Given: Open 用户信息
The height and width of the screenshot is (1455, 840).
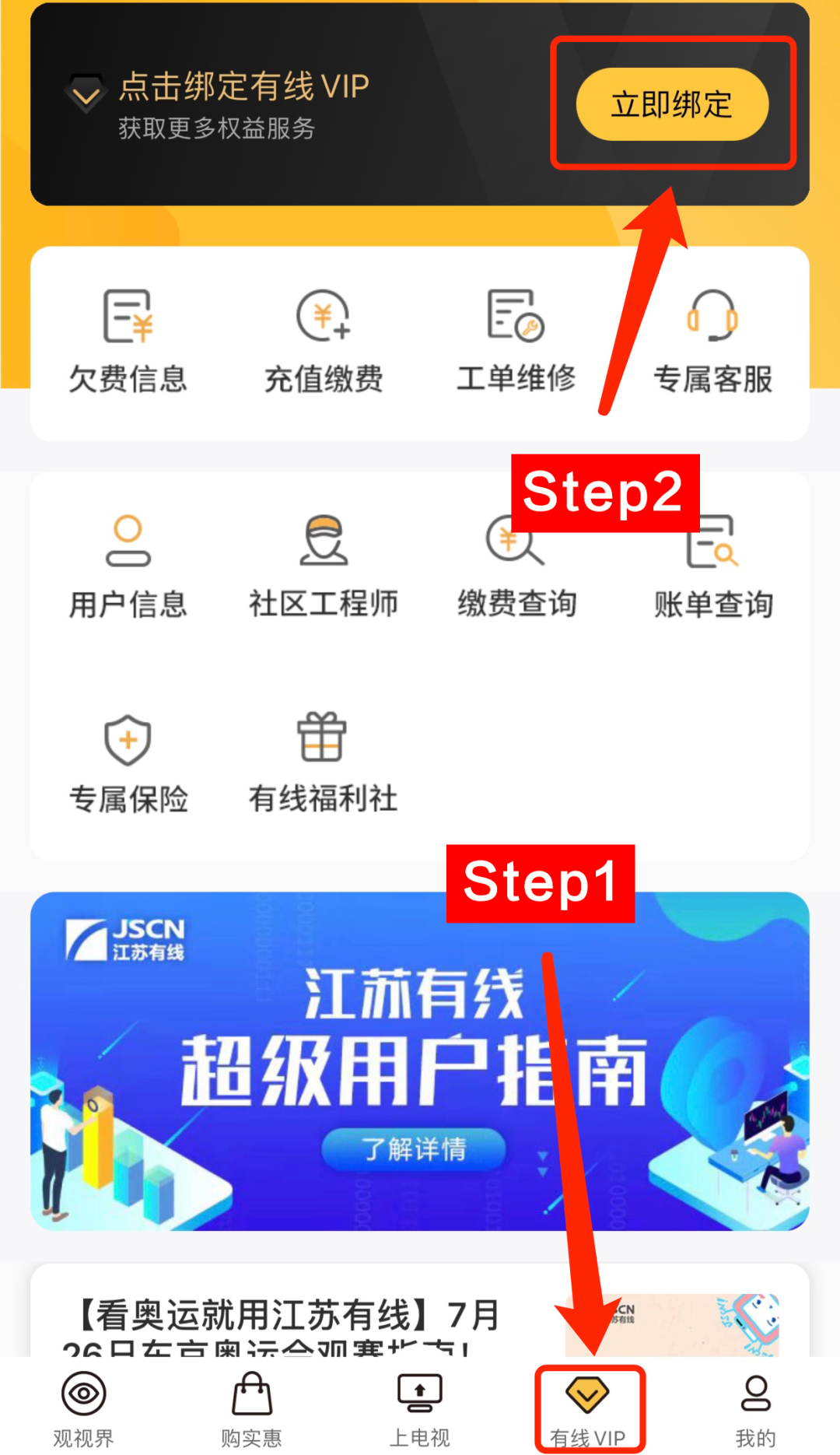Looking at the screenshot, I should pyautogui.click(x=128, y=566).
